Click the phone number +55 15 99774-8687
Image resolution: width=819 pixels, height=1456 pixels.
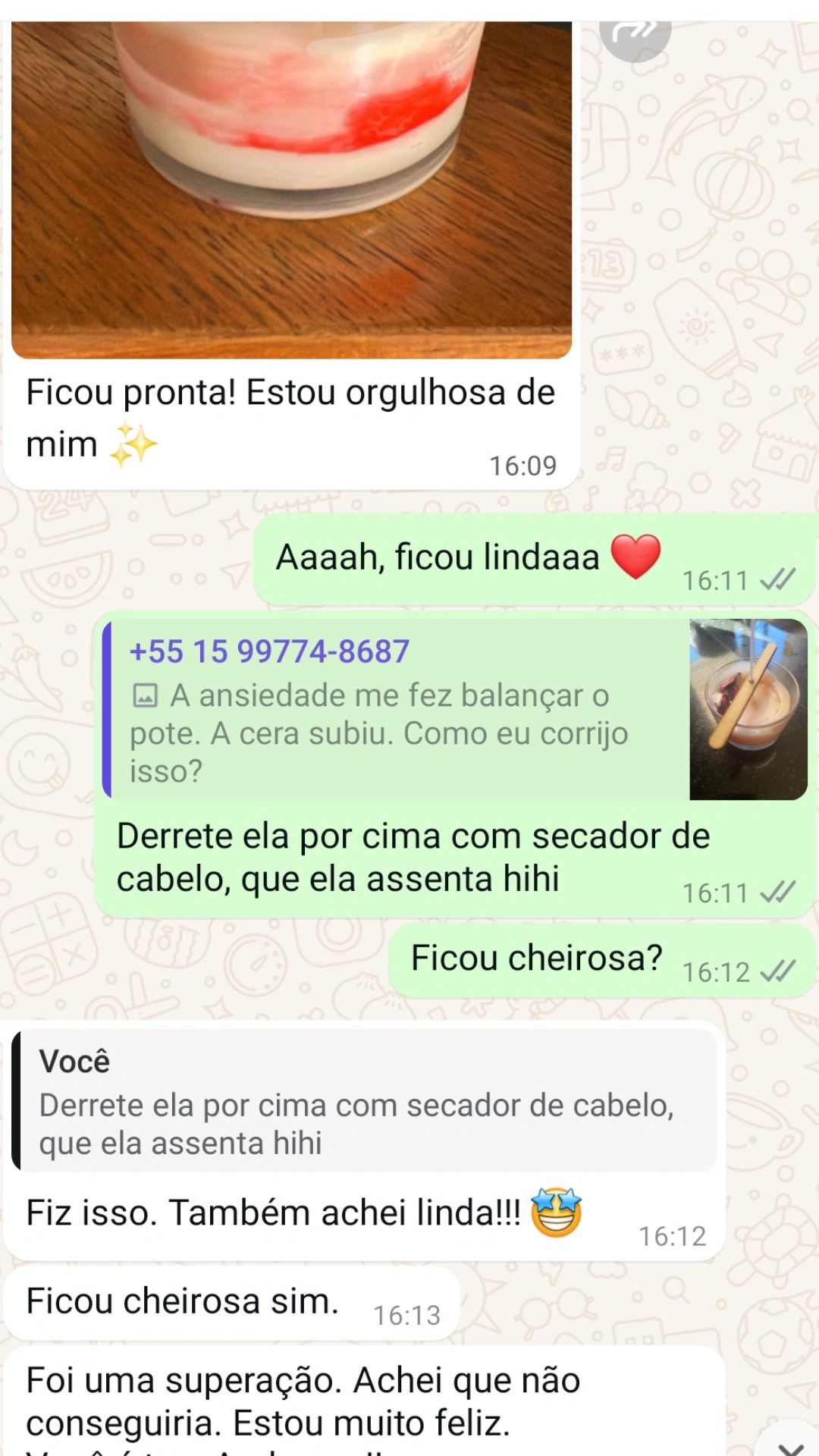pos(269,651)
